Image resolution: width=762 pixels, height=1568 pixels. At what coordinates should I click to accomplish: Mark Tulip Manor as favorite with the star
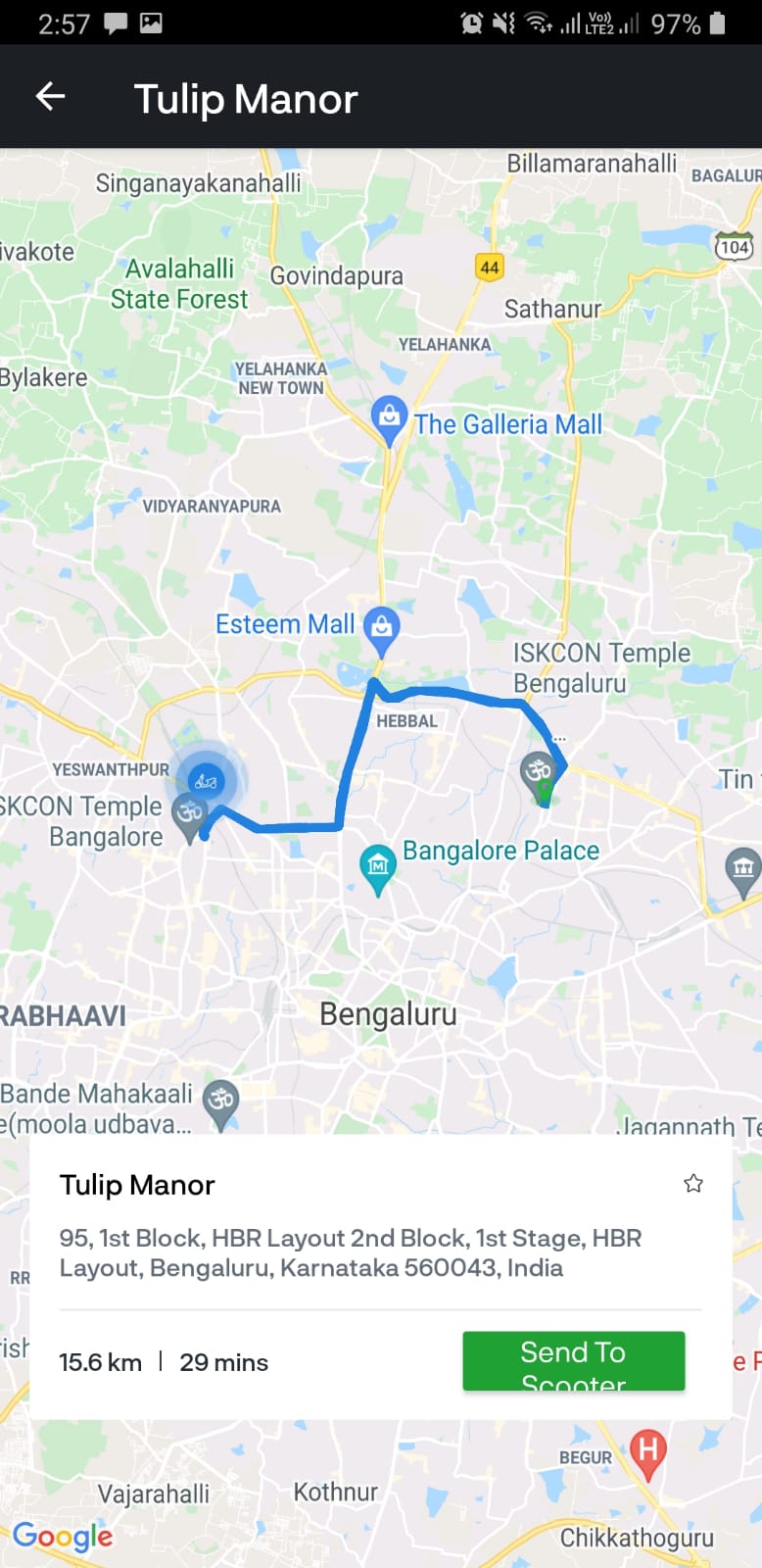click(693, 1184)
